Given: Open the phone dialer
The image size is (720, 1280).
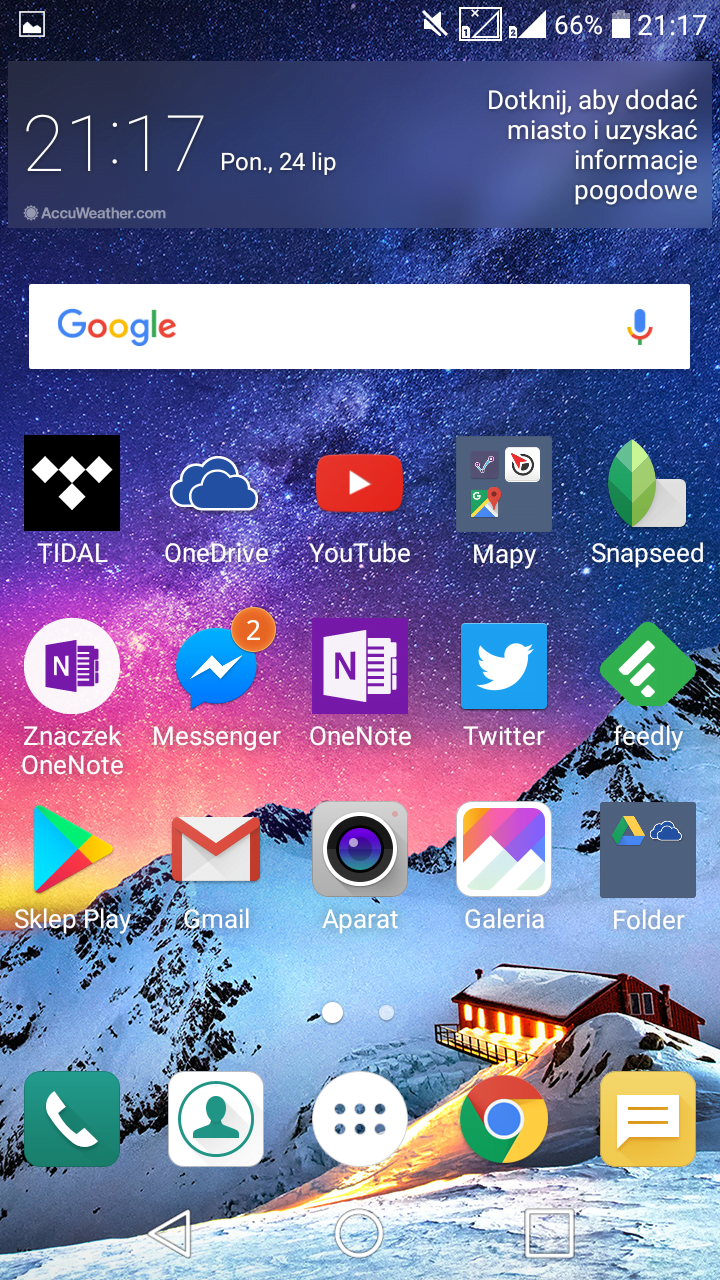Looking at the screenshot, I should 72,1119.
